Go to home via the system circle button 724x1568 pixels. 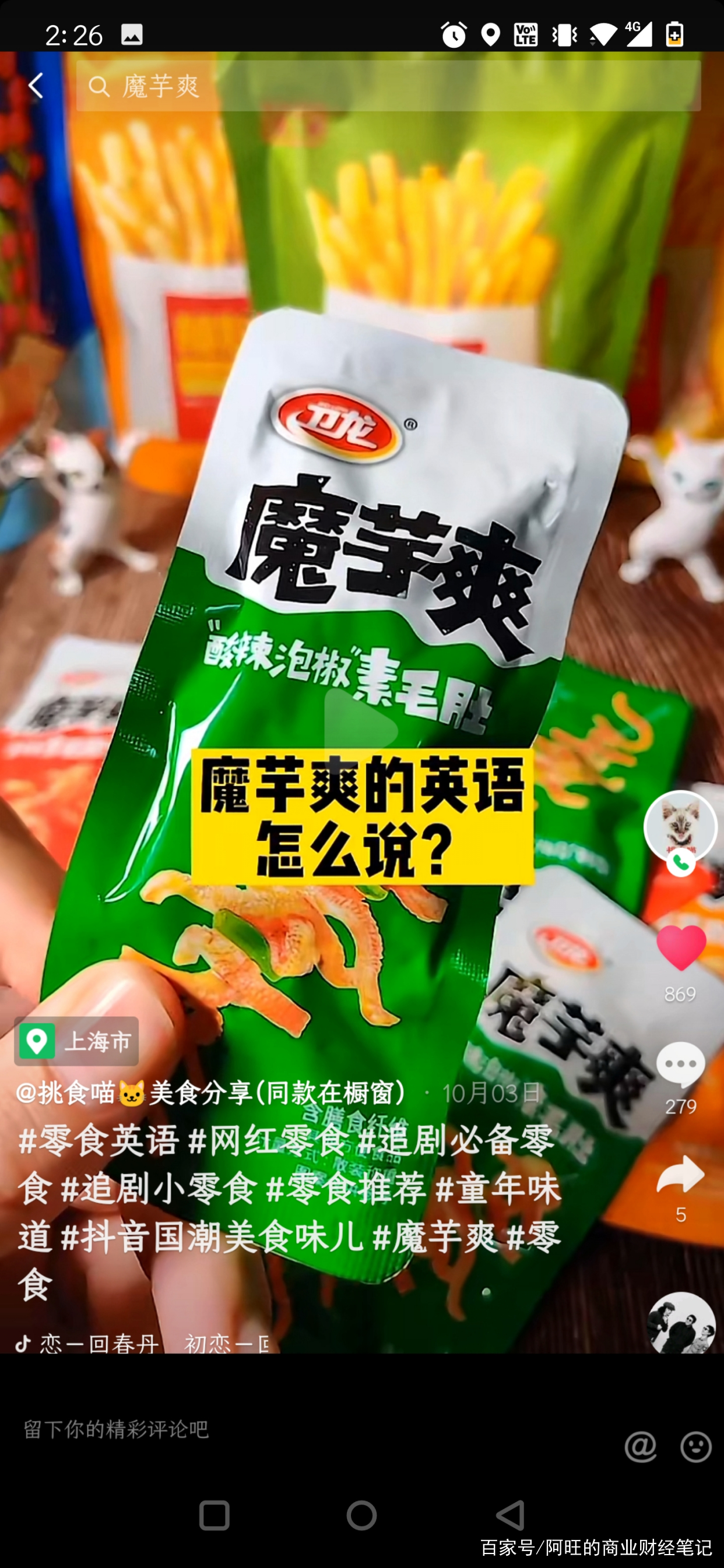tap(361, 1515)
